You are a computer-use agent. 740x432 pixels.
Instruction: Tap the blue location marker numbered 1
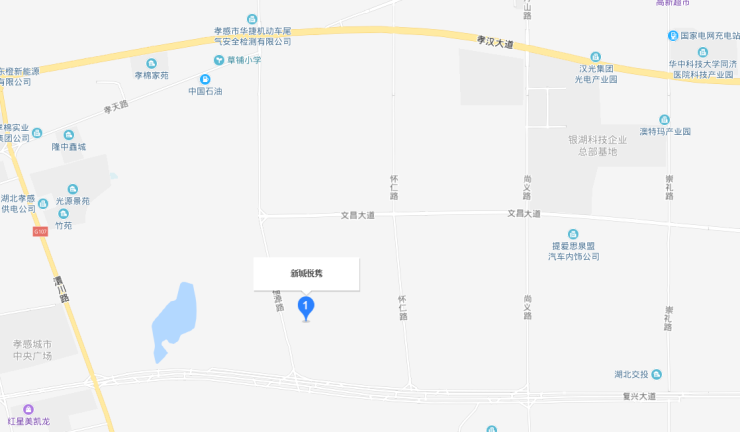[x=306, y=306]
